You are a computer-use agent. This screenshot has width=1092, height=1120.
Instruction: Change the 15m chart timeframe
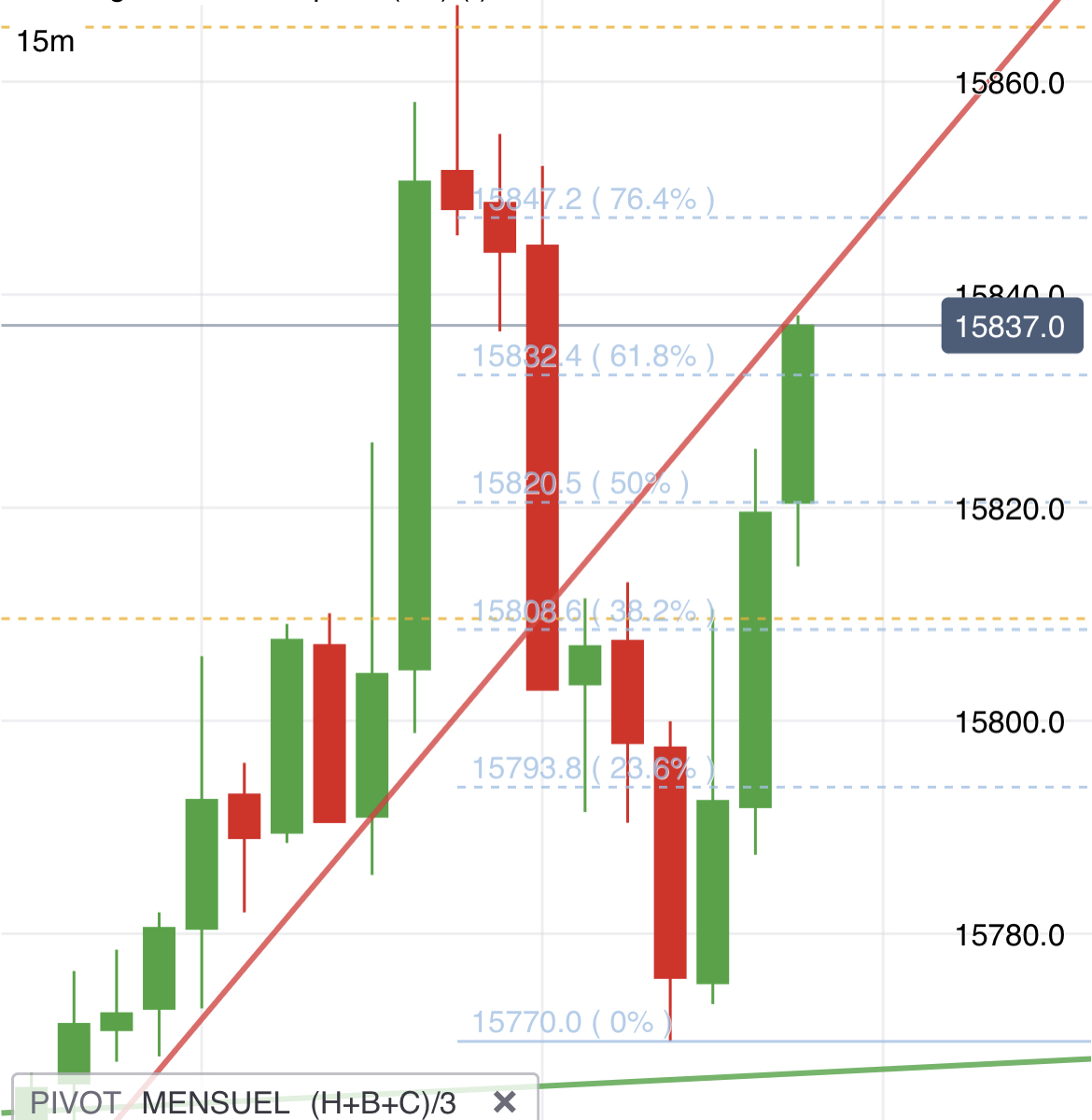click(x=45, y=42)
